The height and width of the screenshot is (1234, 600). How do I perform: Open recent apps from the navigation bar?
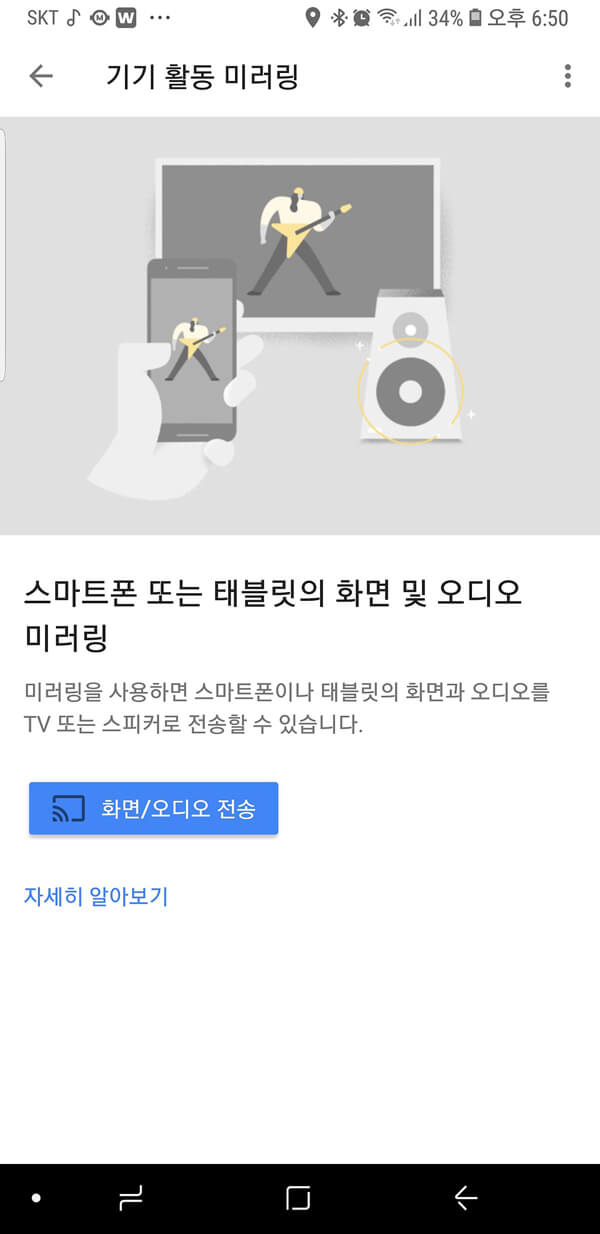(x=131, y=1198)
